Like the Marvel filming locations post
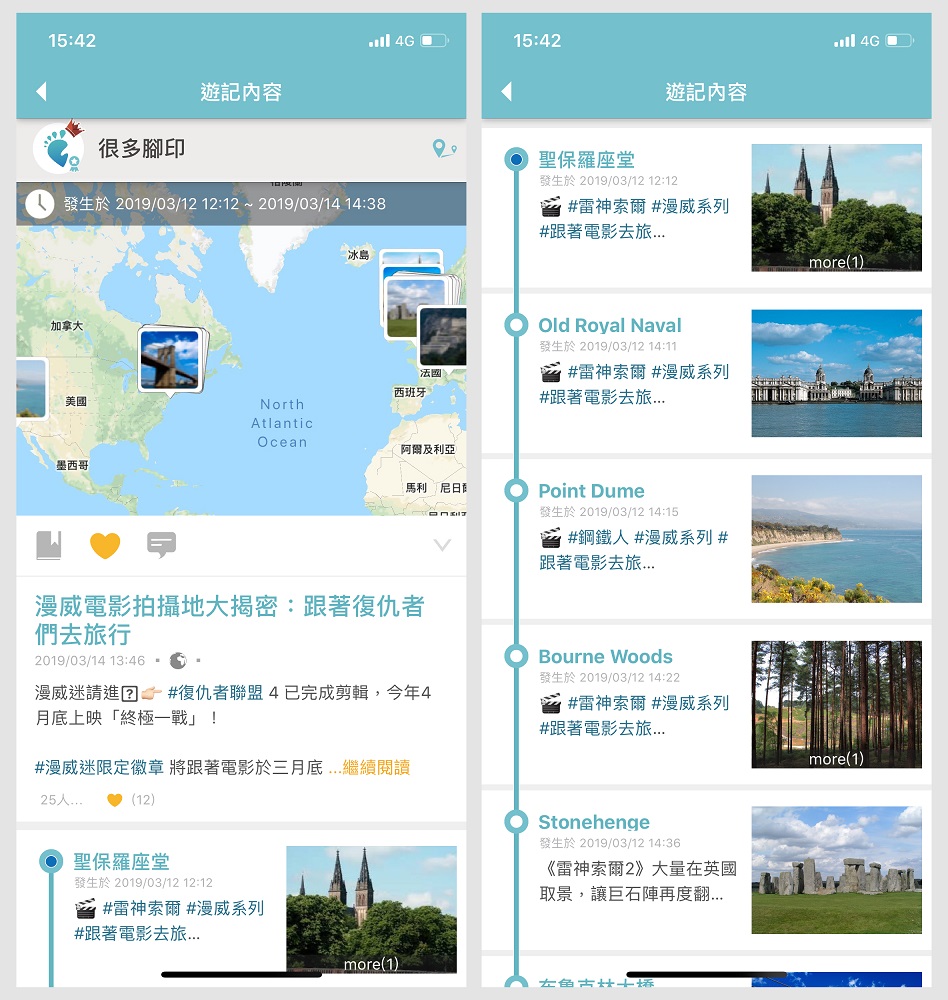This screenshot has height=1000, width=948. (x=105, y=545)
